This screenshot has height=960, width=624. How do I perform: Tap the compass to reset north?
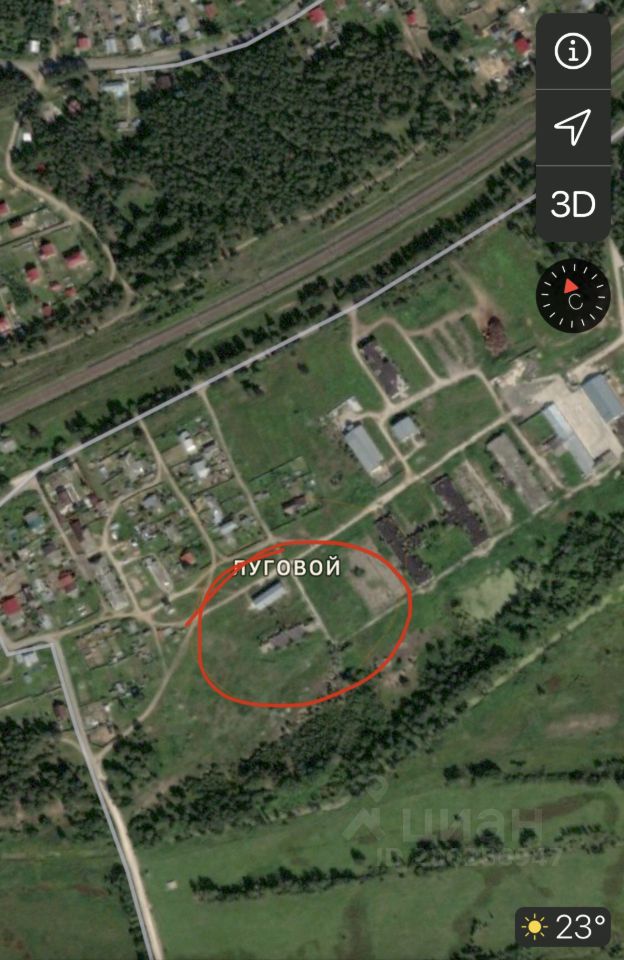click(573, 295)
